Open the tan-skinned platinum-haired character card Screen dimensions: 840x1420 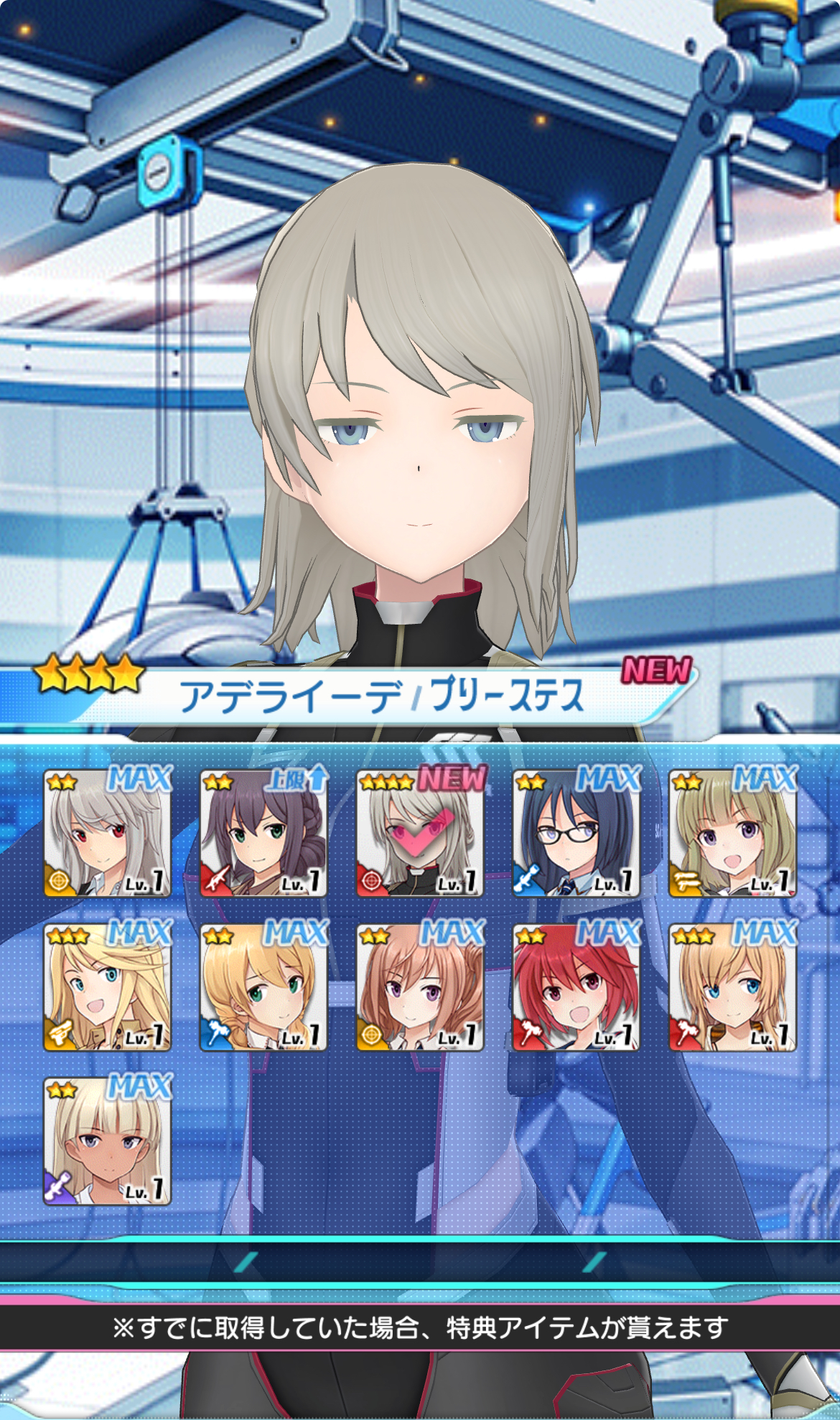pos(107,1141)
